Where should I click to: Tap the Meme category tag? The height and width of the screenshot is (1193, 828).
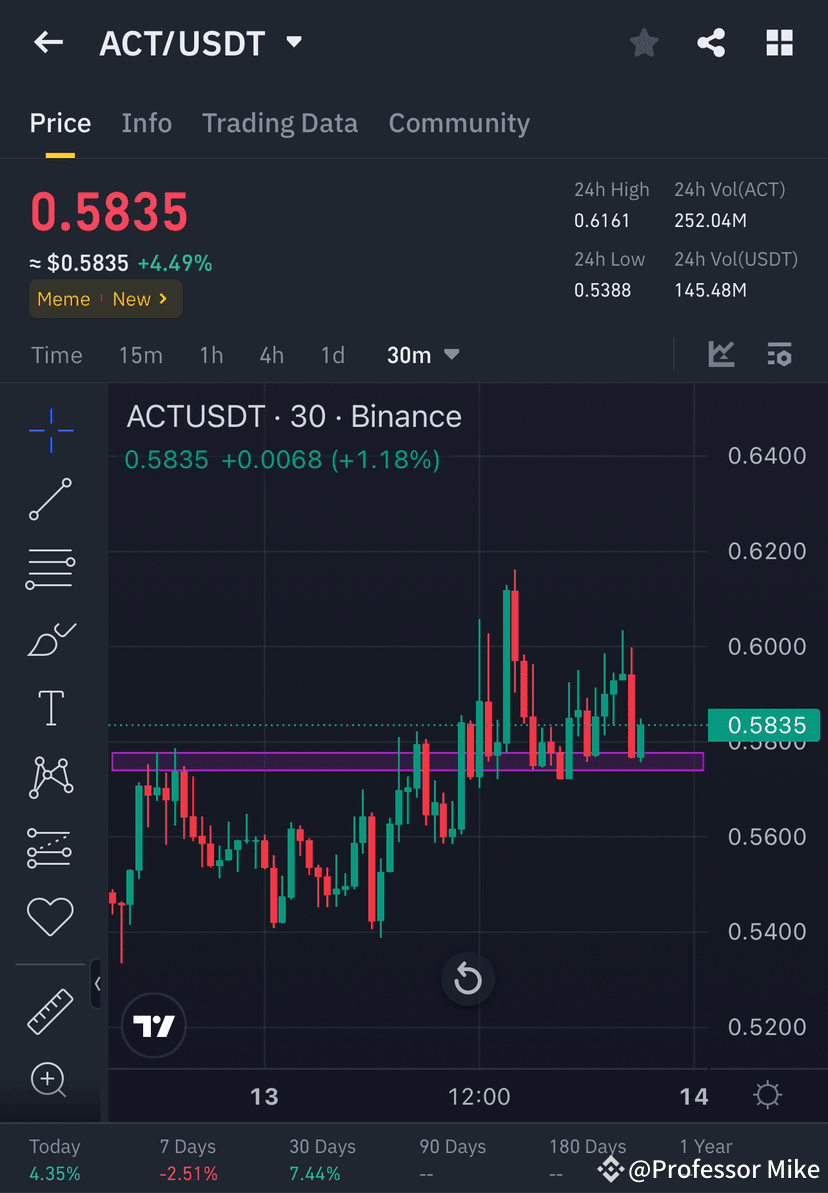tap(63, 299)
